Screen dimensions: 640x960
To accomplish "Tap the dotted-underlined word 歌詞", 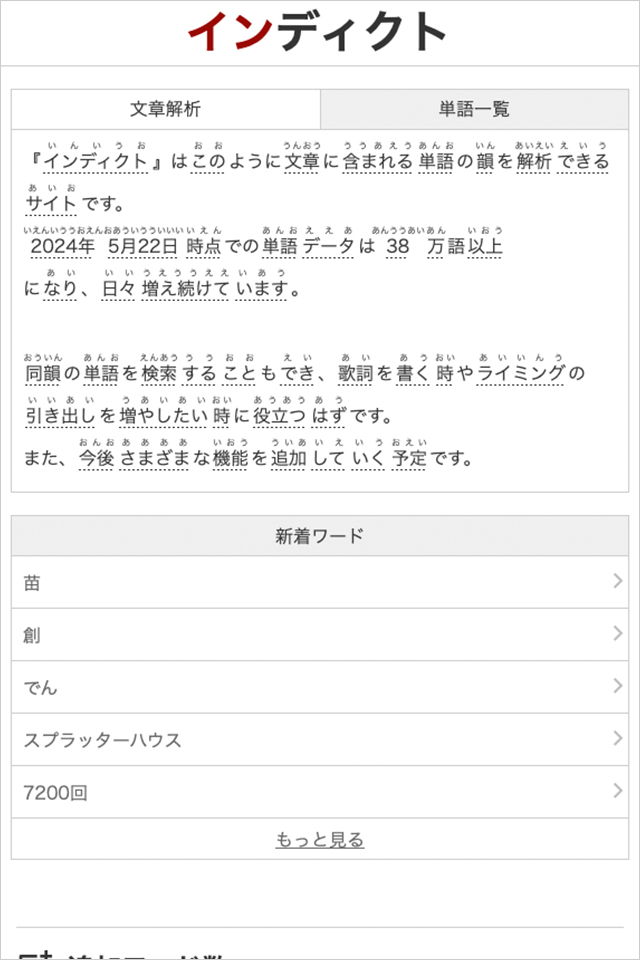I will (355, 374).
